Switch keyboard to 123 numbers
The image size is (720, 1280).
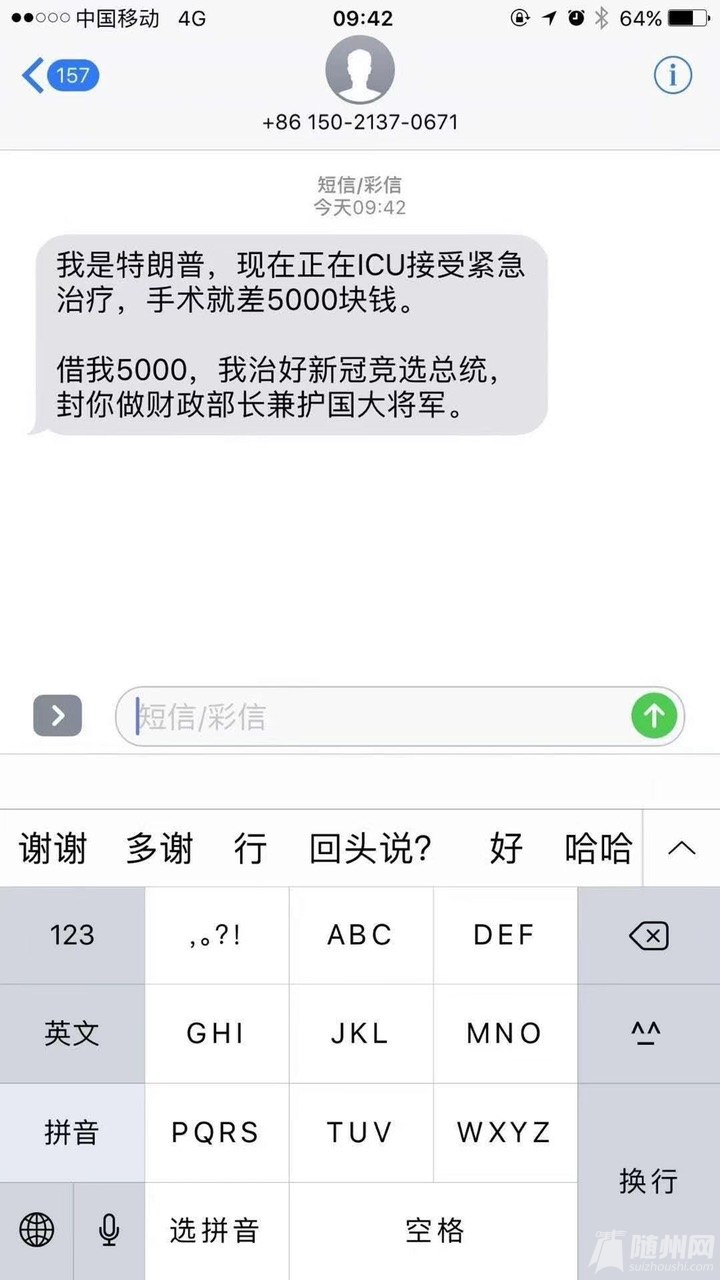click(72, 935)
